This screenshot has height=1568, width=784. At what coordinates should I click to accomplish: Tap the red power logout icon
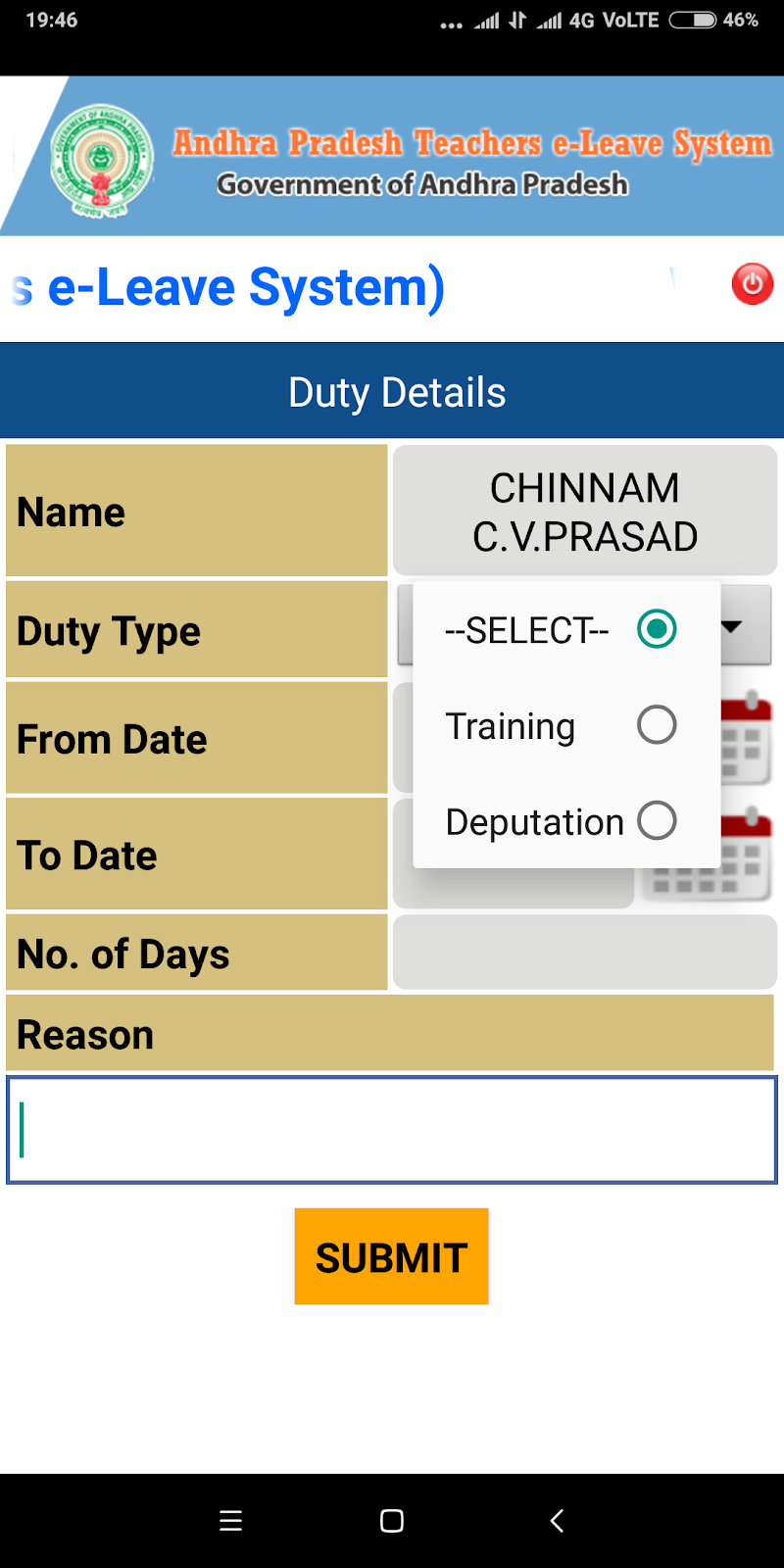click(x=752, y=284)
